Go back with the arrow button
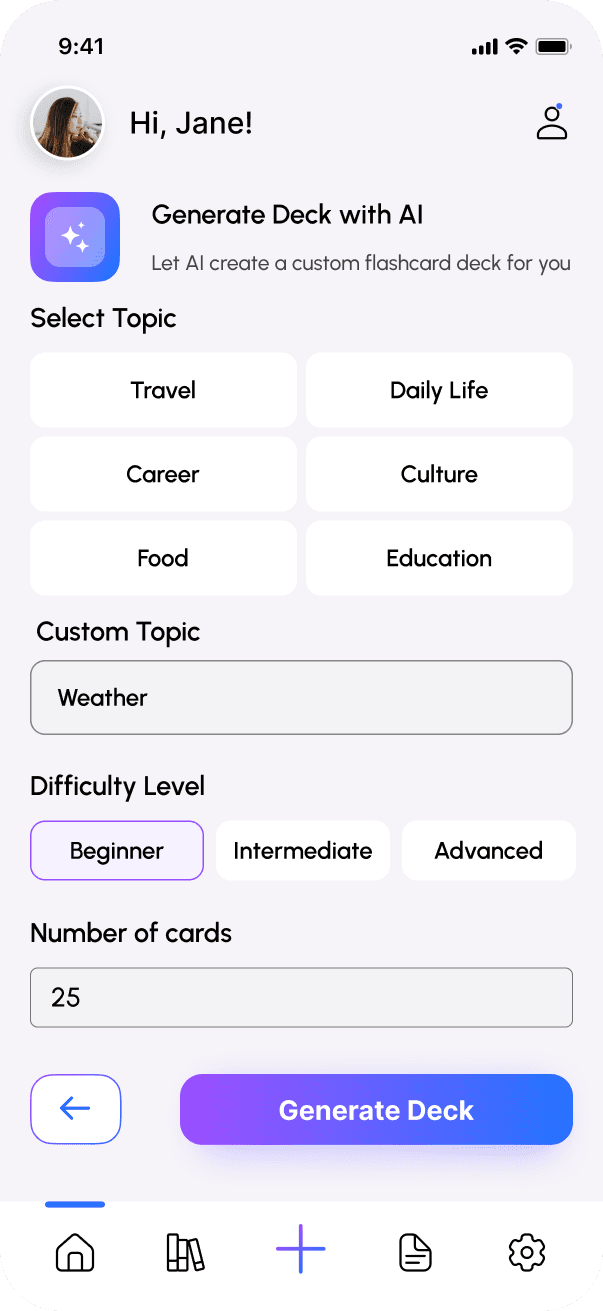 76,1109
